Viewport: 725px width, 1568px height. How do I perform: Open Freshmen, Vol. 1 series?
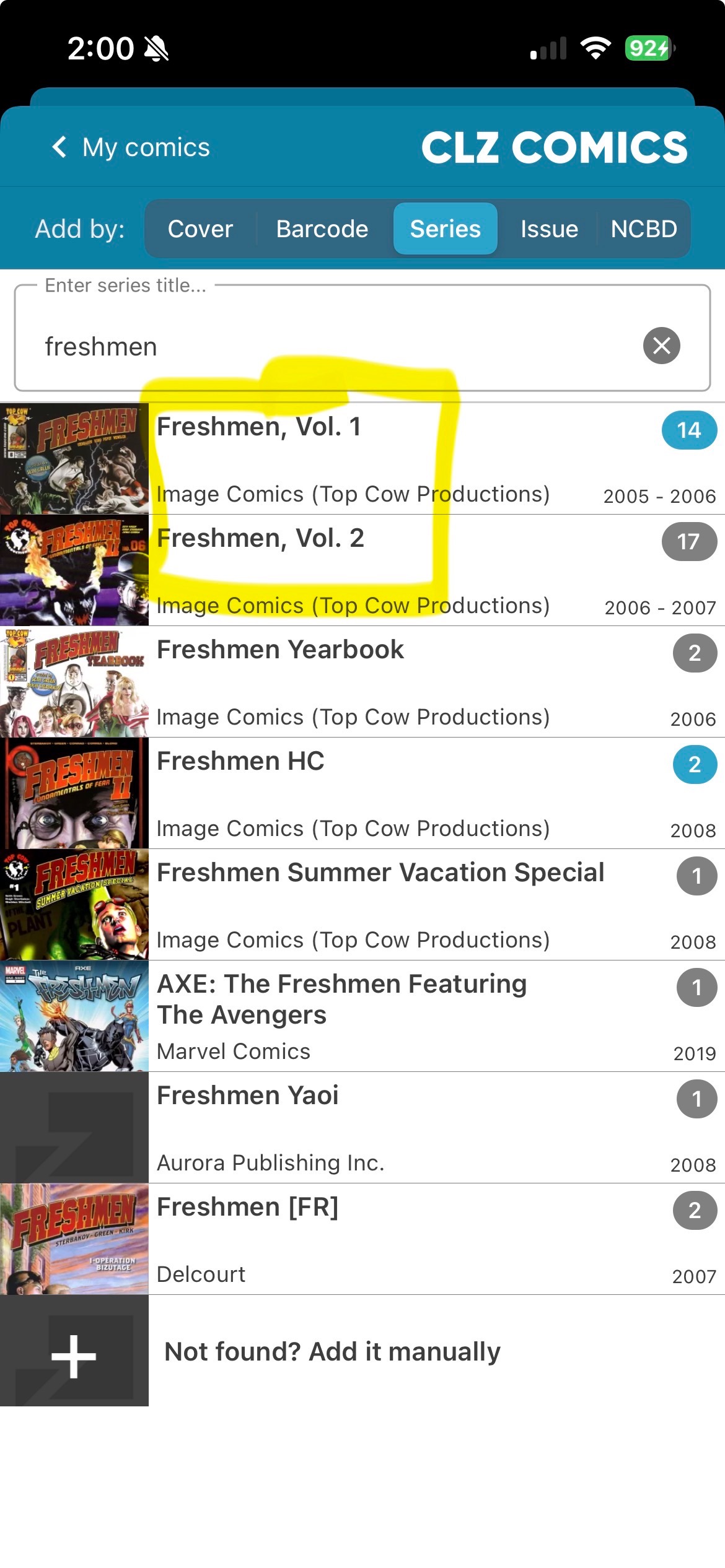[372, 459]
